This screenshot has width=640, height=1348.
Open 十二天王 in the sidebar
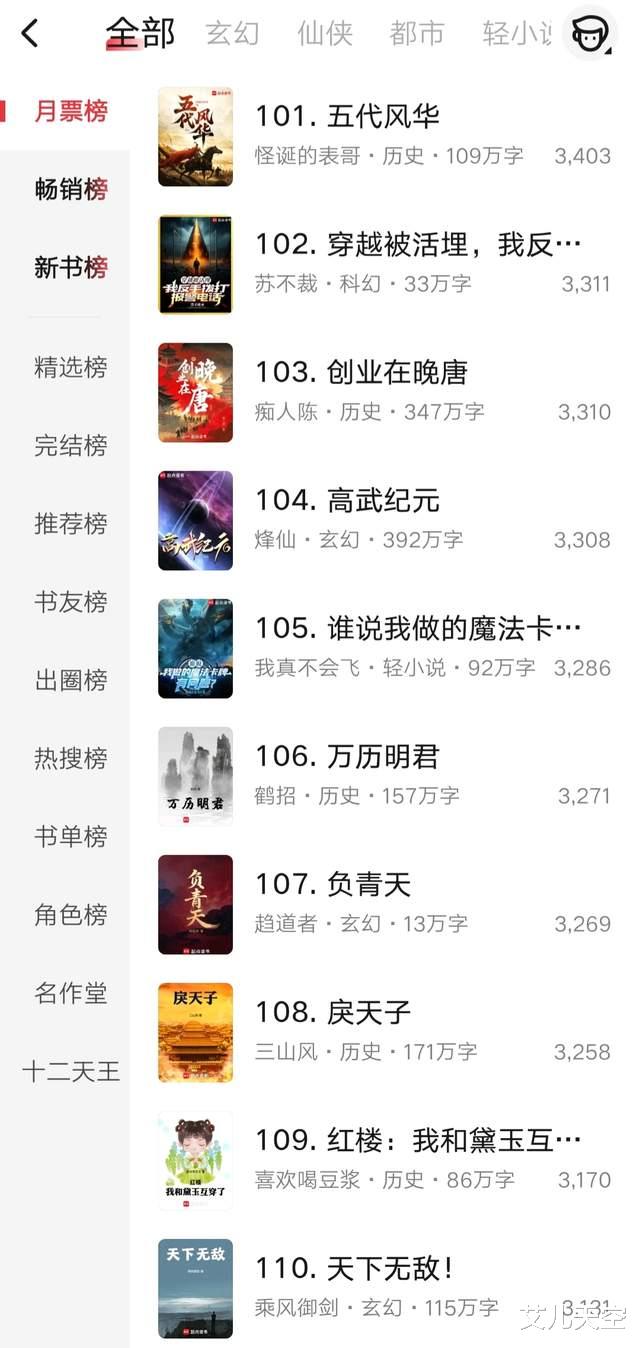[71, 1072]
